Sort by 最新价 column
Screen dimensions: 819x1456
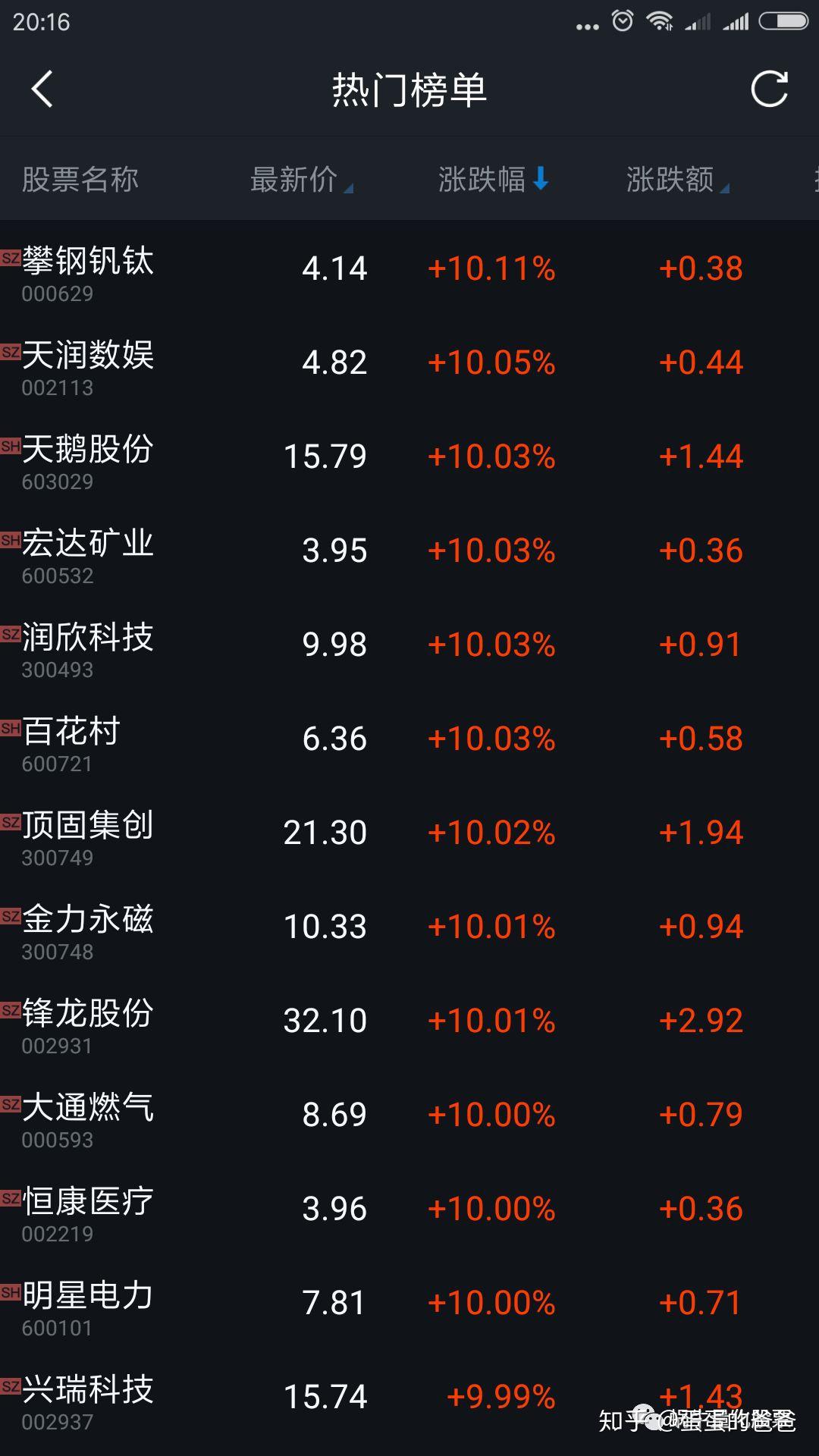pyautogui.click(x=301, y=180)
